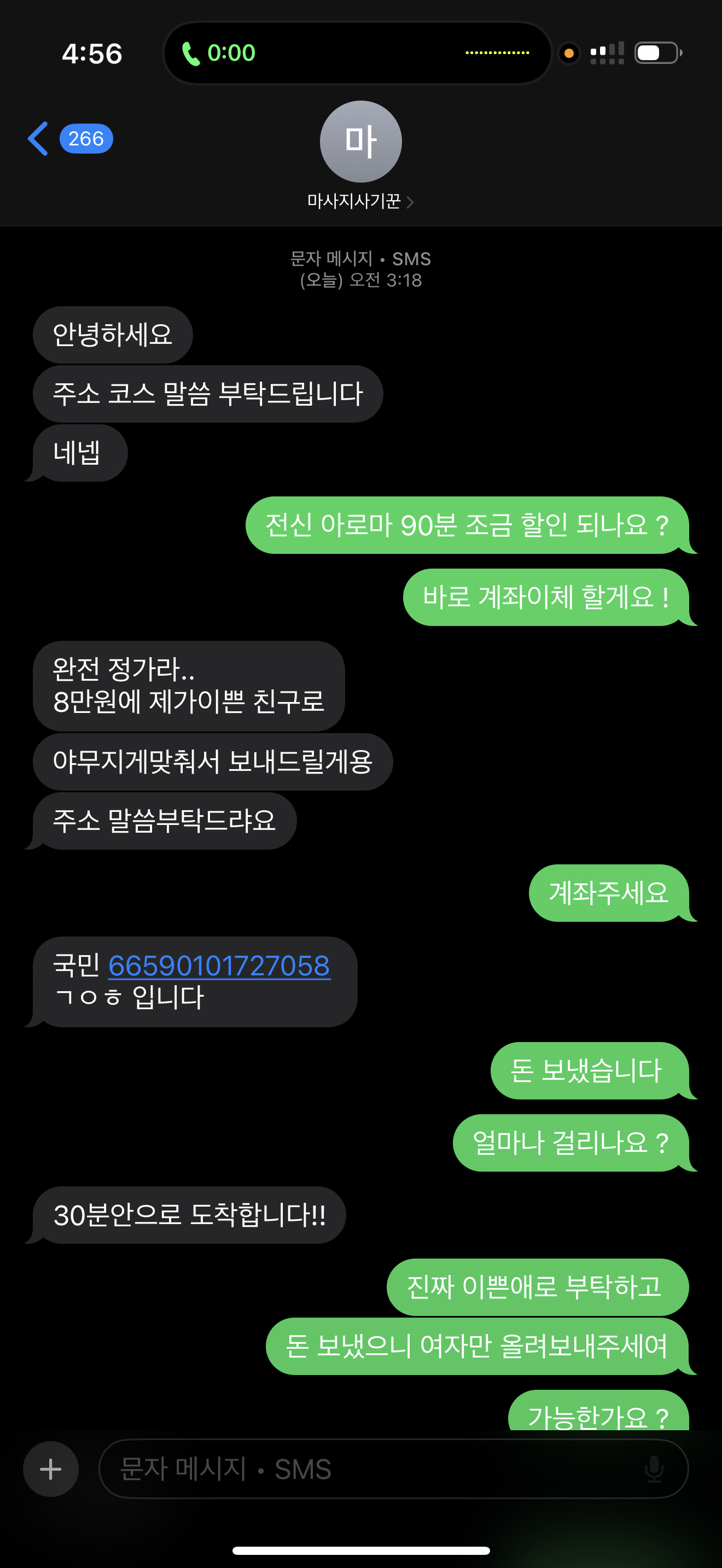Tap the linked account number 66590101727058

click(x=219, y=966)
